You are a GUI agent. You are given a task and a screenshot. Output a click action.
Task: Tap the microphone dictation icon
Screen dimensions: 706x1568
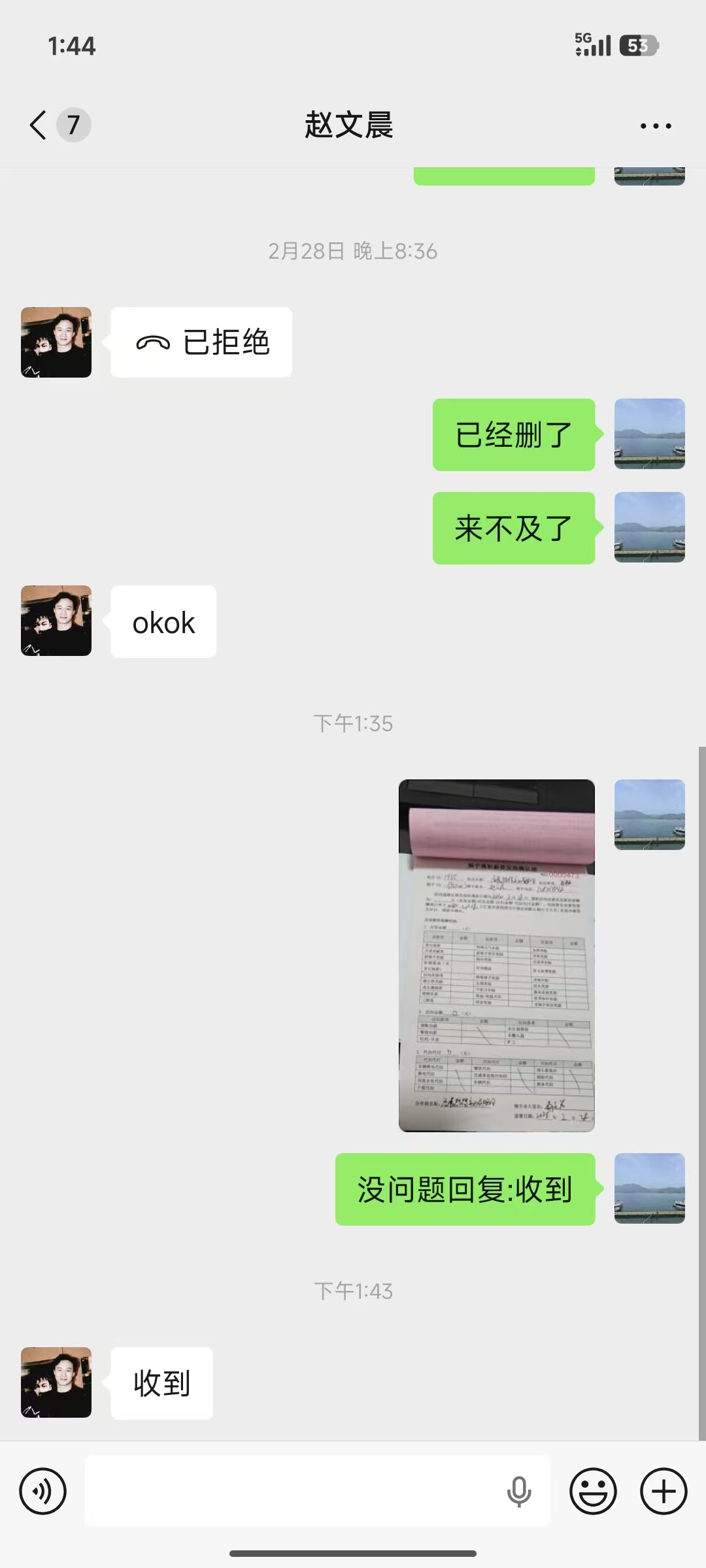coord(519,1492)
